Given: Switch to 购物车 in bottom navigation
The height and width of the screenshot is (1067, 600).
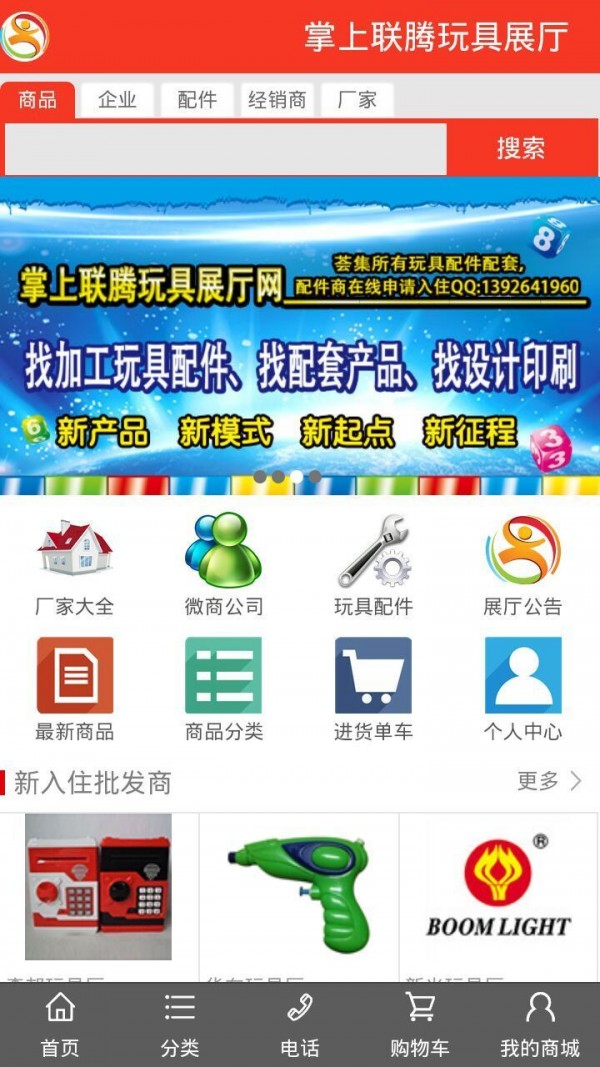Looking at the screenshot, I should pos(420,1025).
